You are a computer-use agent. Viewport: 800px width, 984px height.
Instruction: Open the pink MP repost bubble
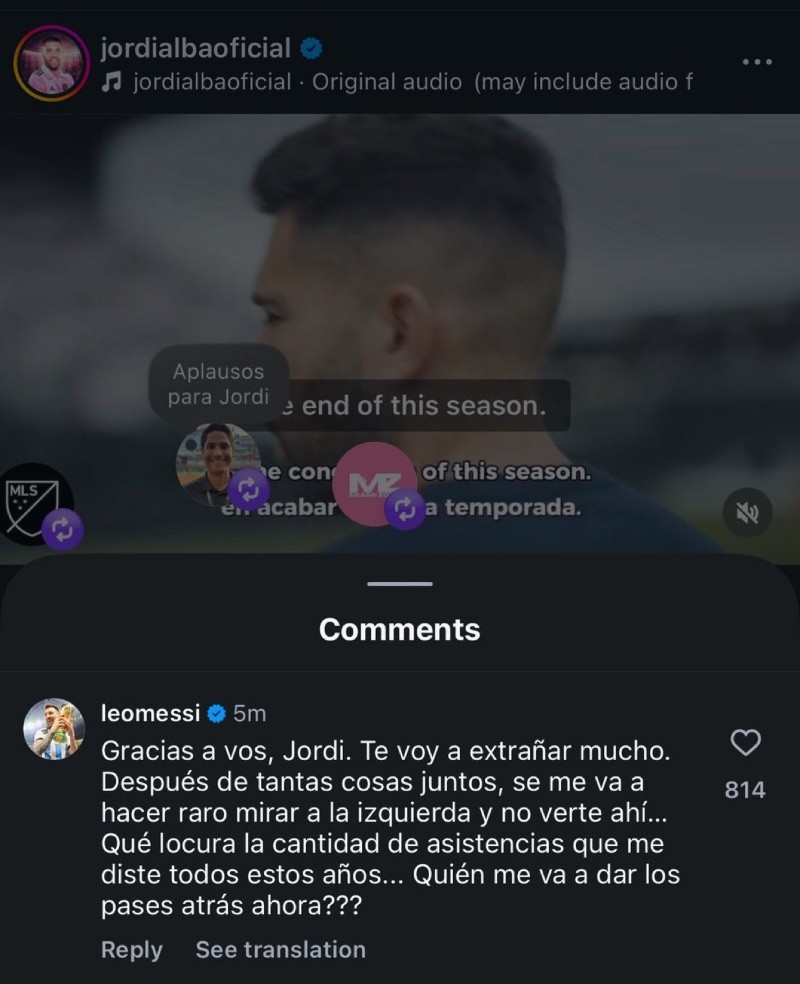374,484
